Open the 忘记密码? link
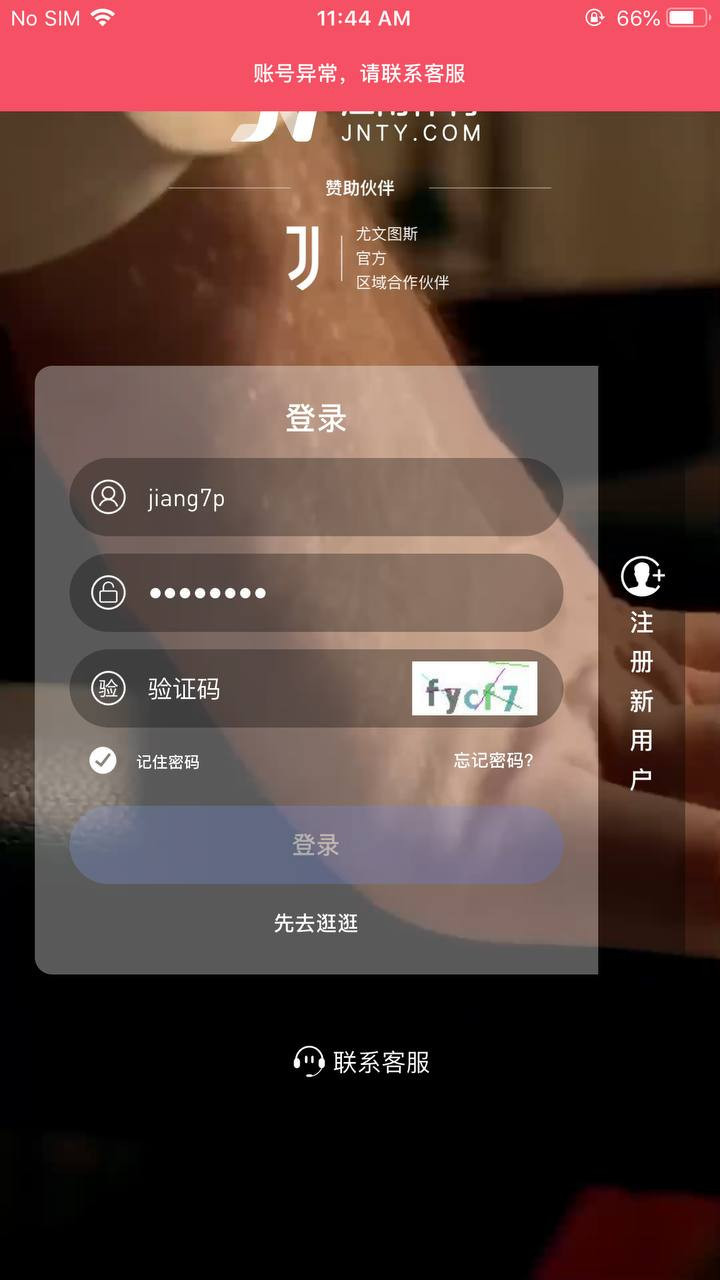 pyautogui.click(x=493, y=761)
